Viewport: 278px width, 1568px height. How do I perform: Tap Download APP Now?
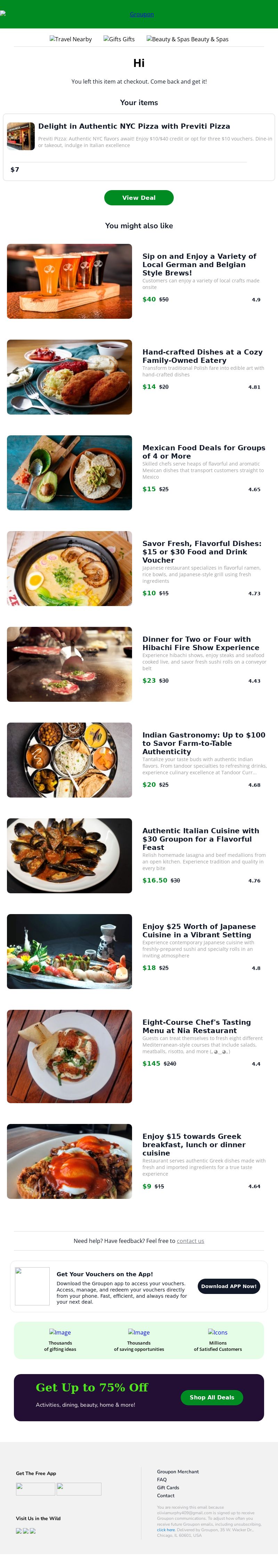[x=229, y=1286]
